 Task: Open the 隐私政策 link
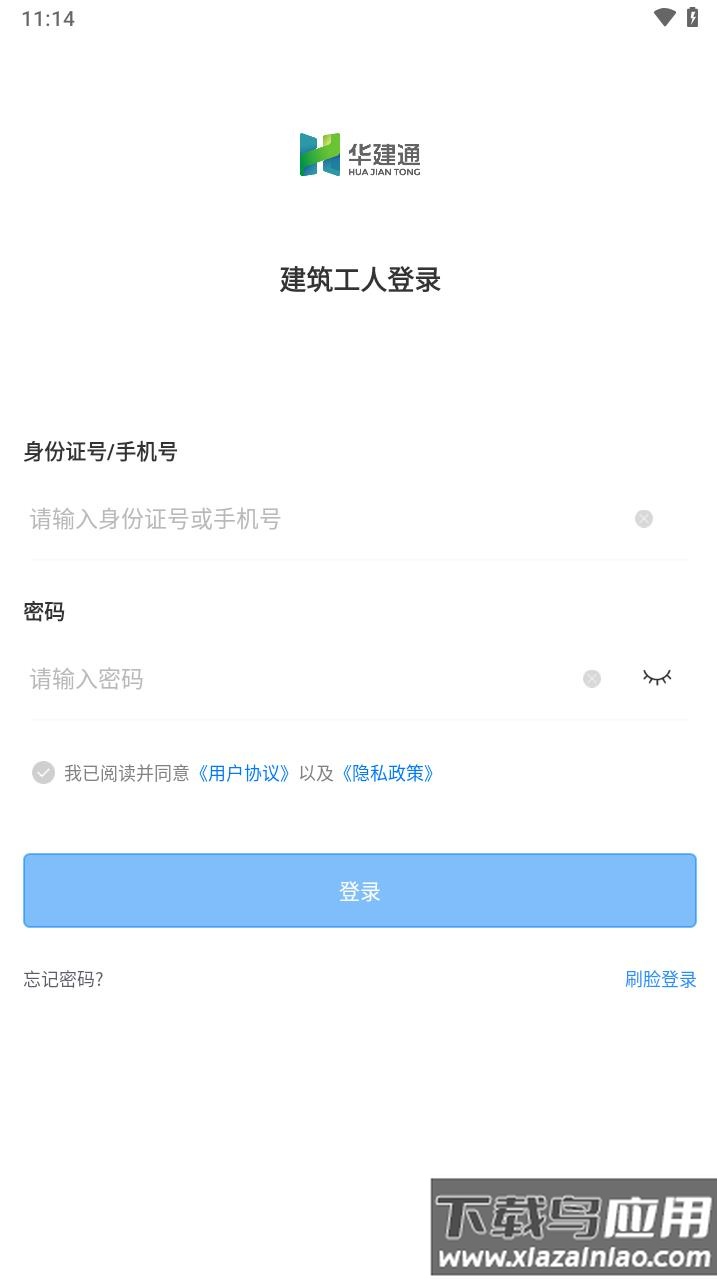coord(388,773)
